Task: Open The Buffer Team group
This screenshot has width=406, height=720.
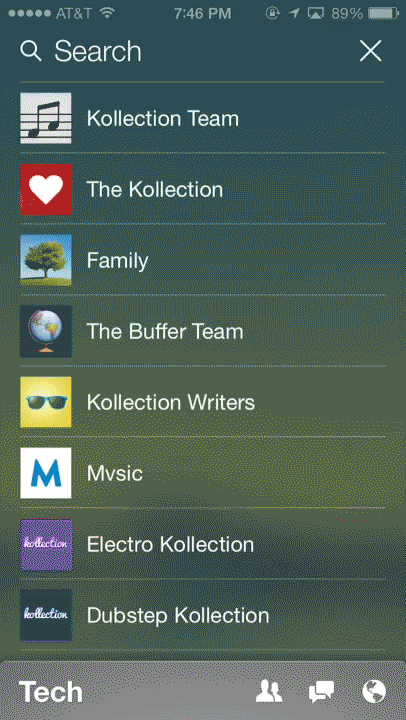Action: [x=203, y=331]
